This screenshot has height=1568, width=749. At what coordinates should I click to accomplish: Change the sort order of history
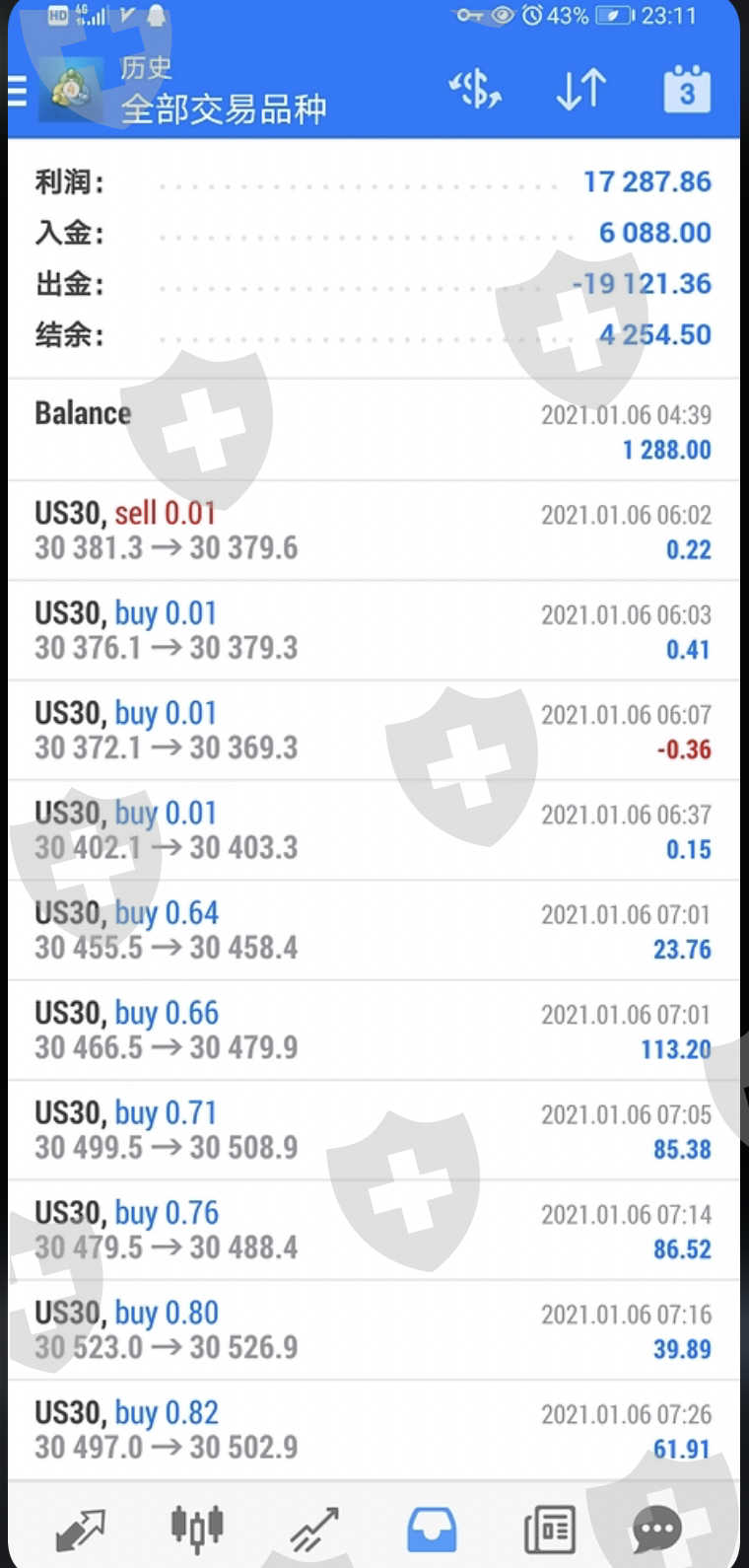coord(580,91)
